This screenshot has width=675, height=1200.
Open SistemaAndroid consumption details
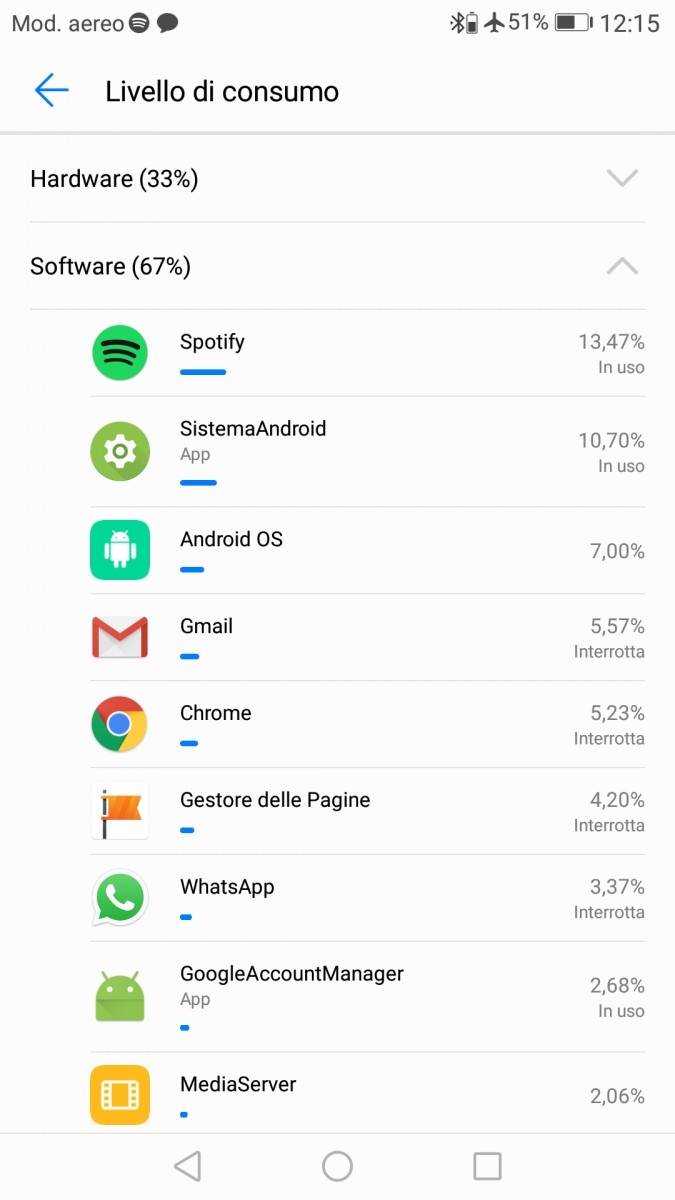(367, 452)
